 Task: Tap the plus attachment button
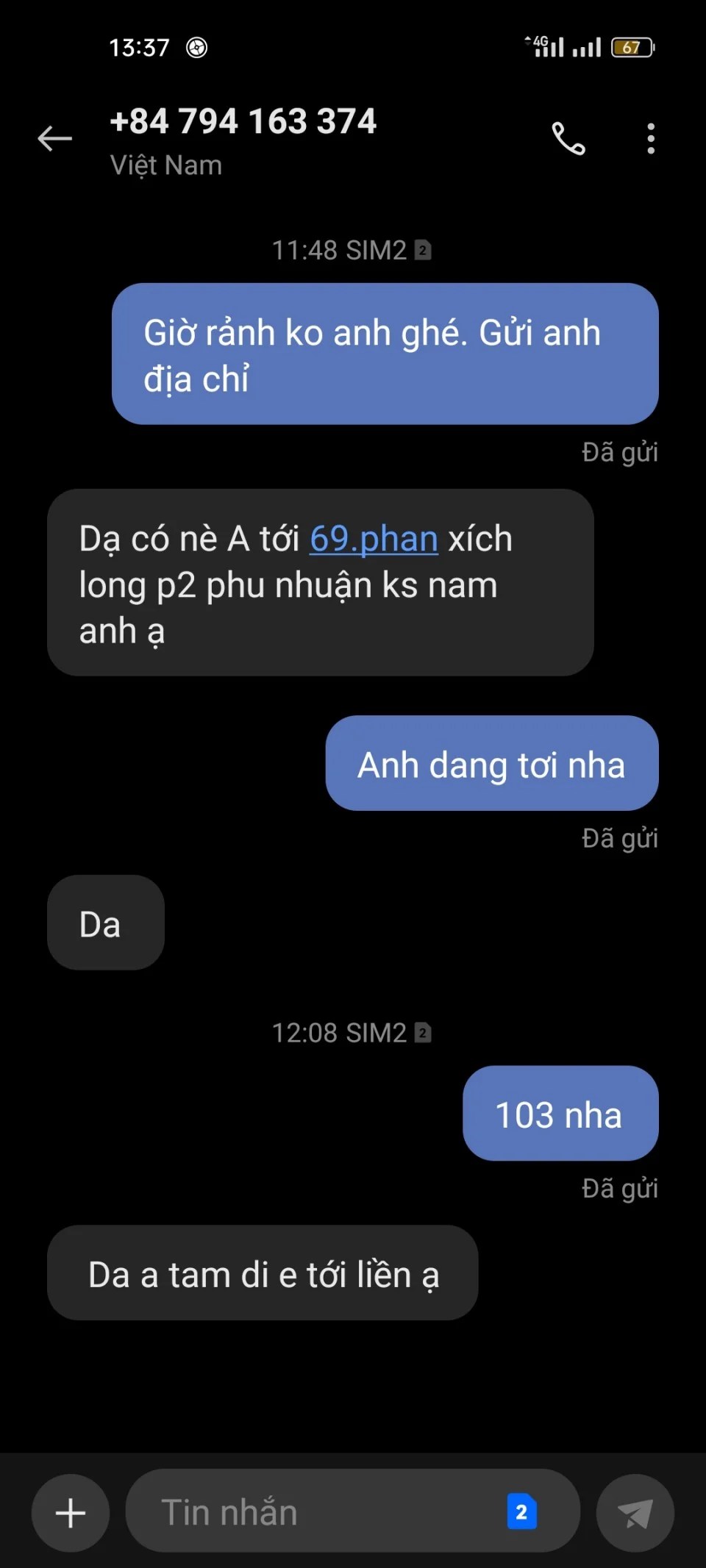71,1513
